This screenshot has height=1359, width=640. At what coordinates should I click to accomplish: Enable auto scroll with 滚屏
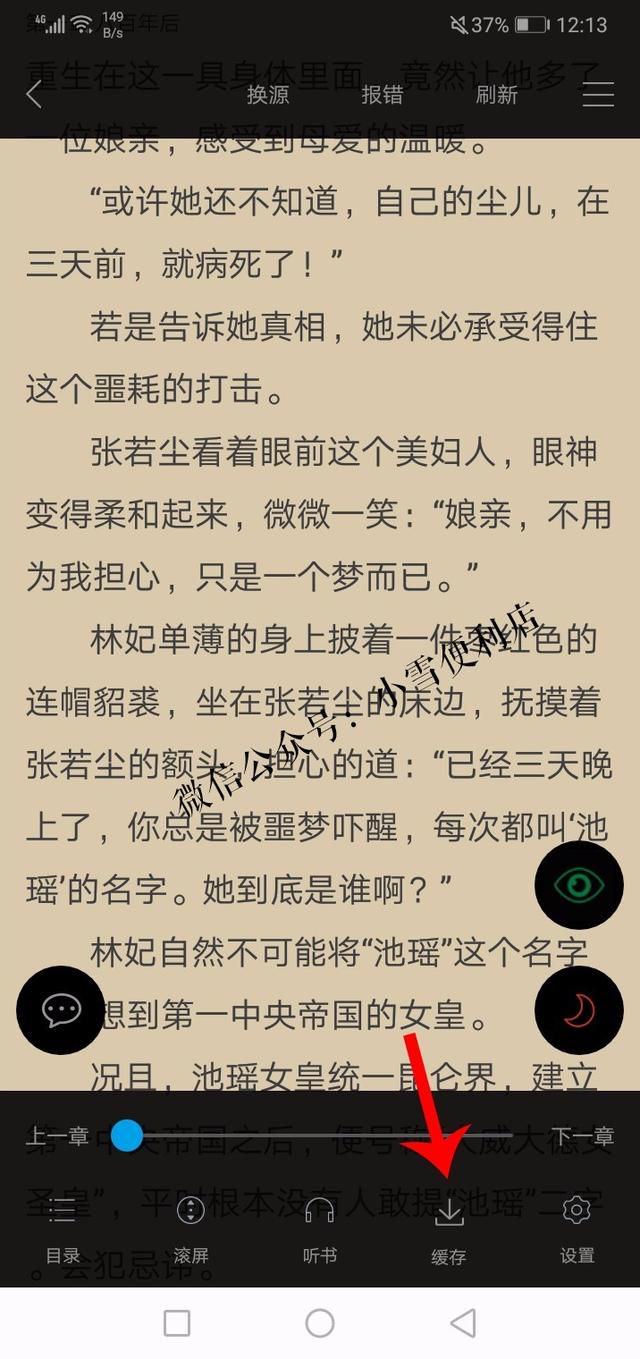(191, 1229)
